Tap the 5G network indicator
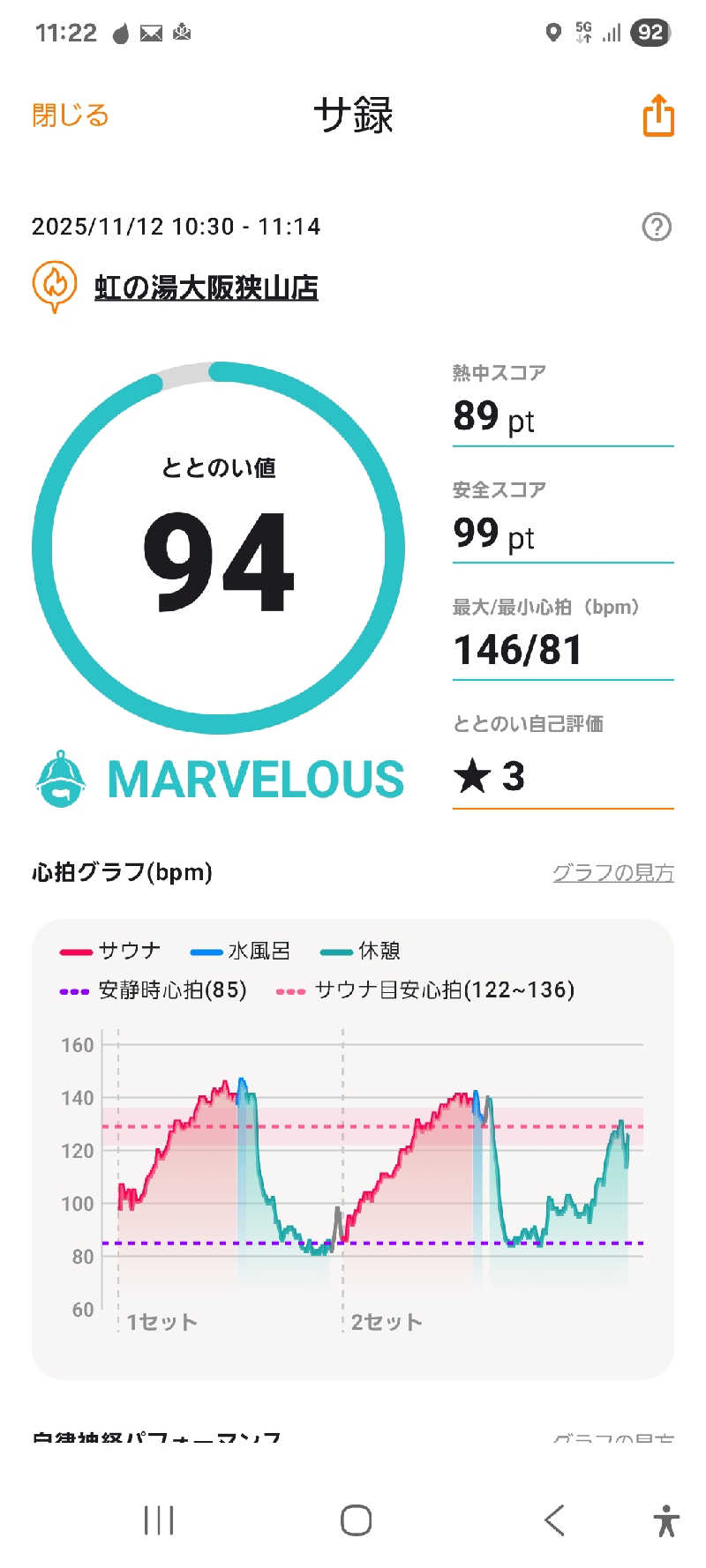 click(x=583, y=32)
